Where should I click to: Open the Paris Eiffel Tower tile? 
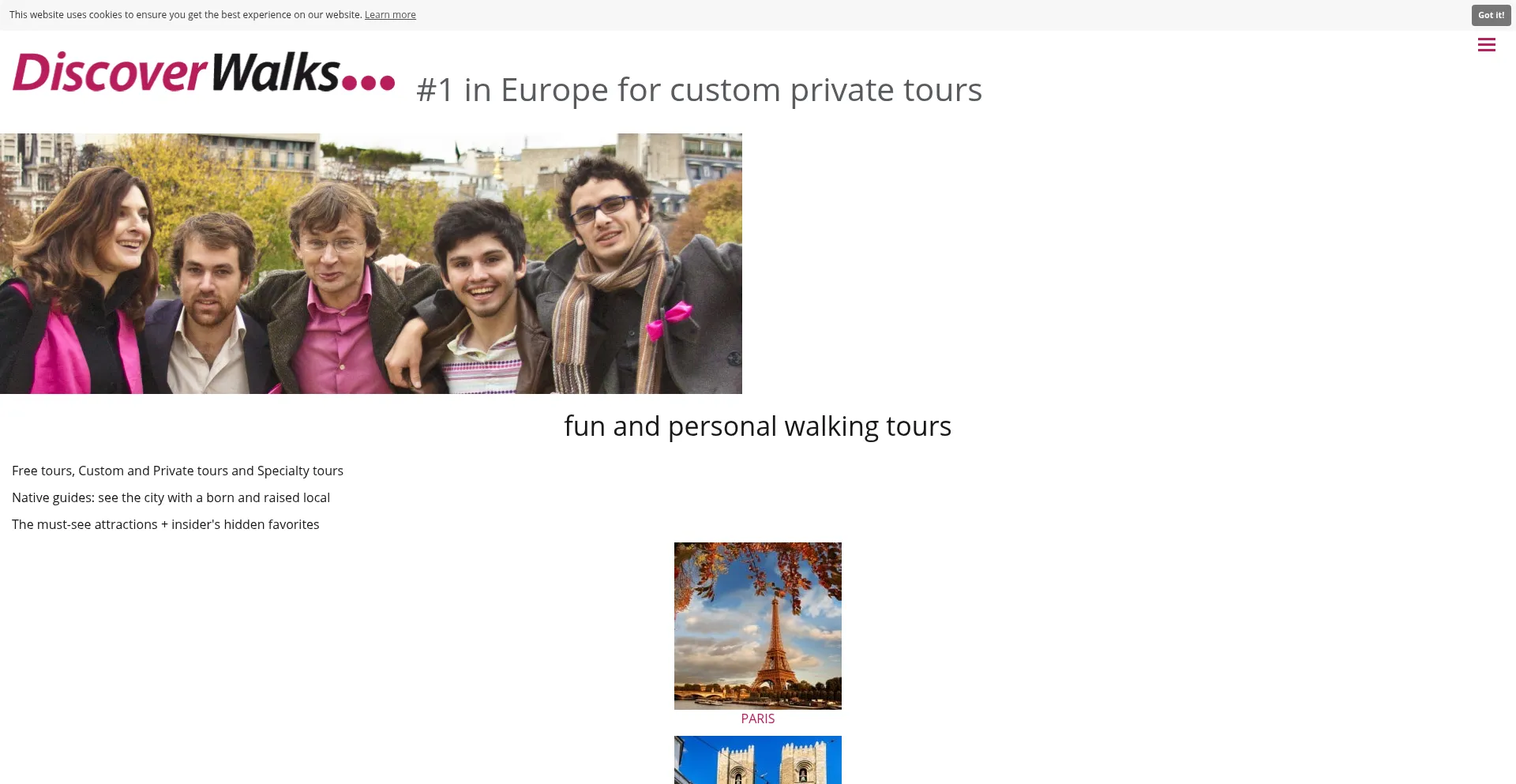[757, 625]
